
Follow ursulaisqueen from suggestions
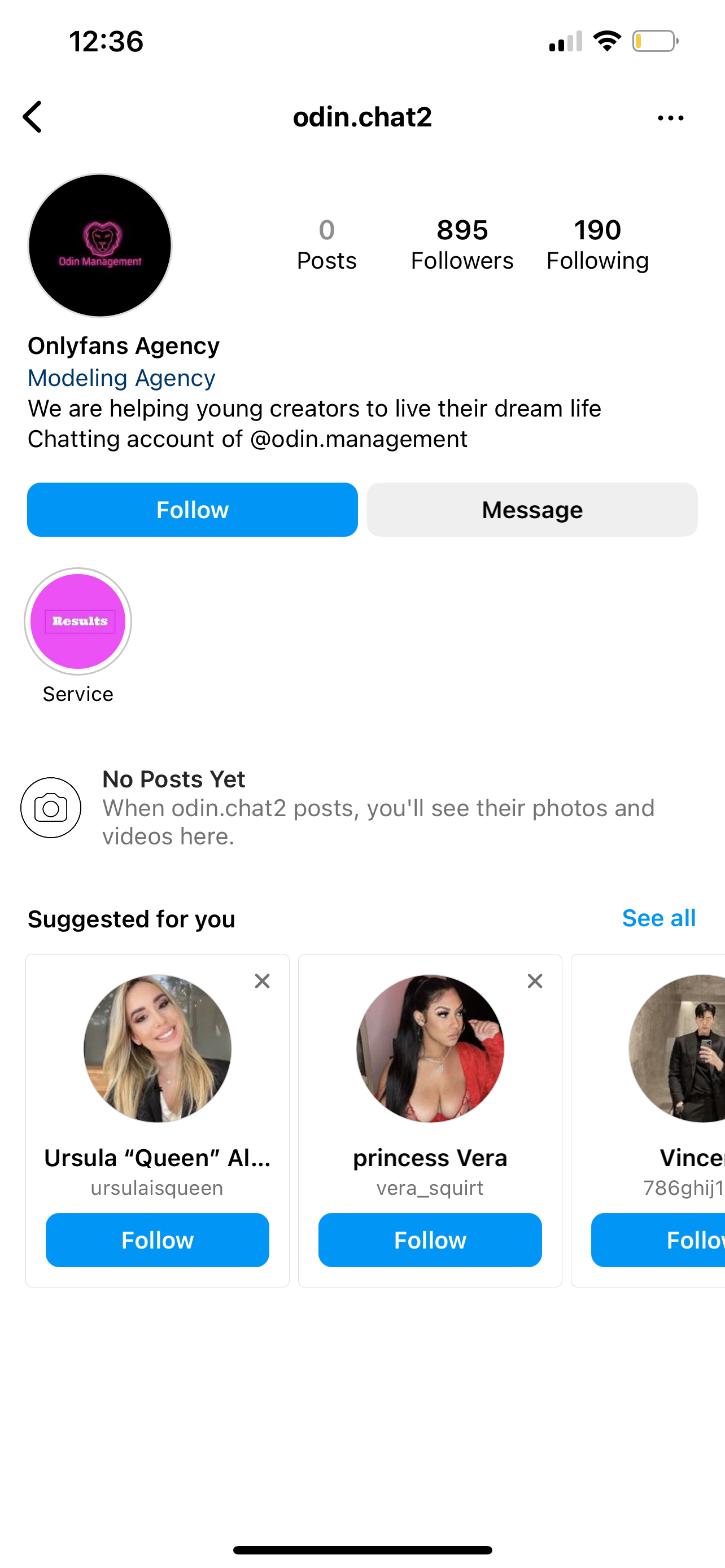(157, 1240)
